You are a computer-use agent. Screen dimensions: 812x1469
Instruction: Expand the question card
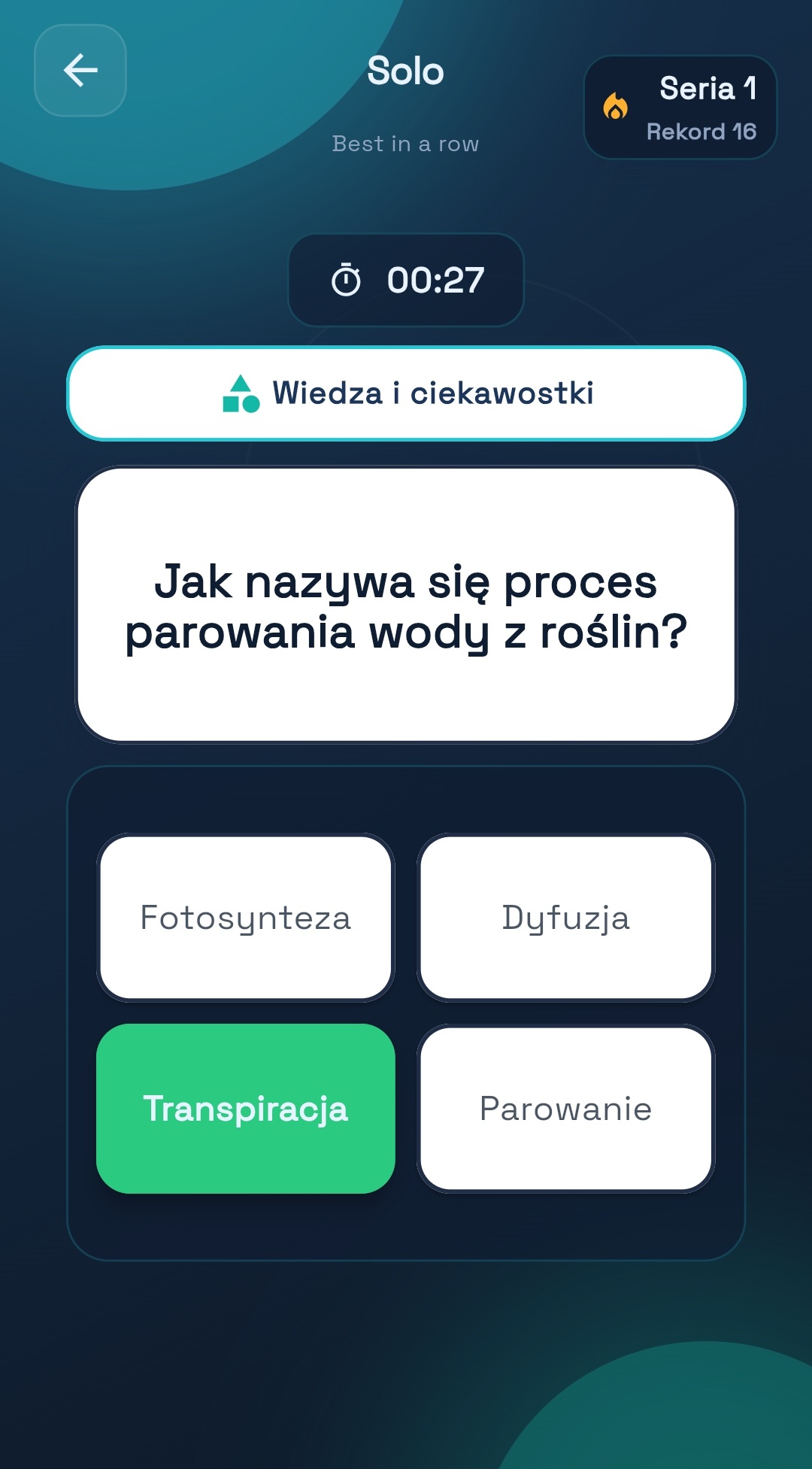(406, 604)
